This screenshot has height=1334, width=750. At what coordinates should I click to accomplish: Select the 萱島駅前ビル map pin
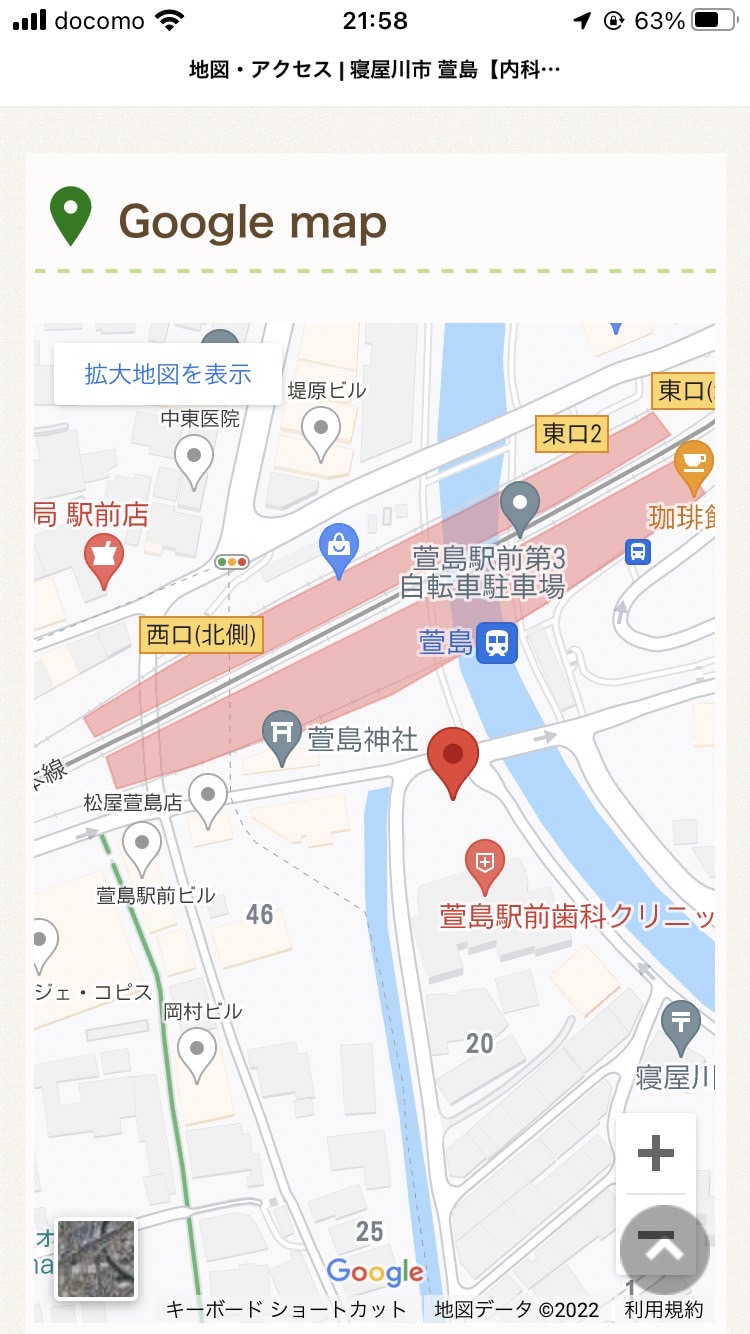click(142, 849)
